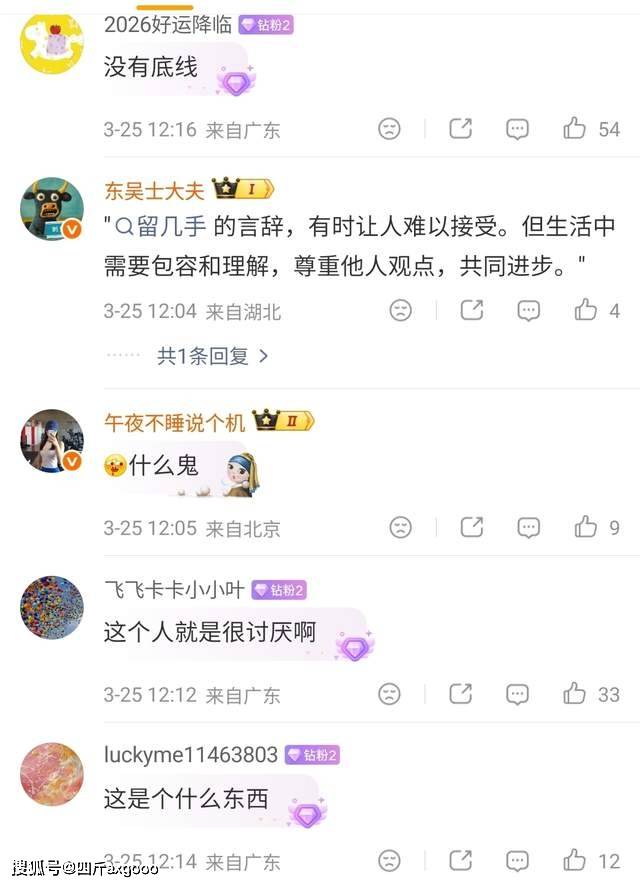Dislike the comment by 2026好运降临
This screenshot has width=640, height=885.
389,128
